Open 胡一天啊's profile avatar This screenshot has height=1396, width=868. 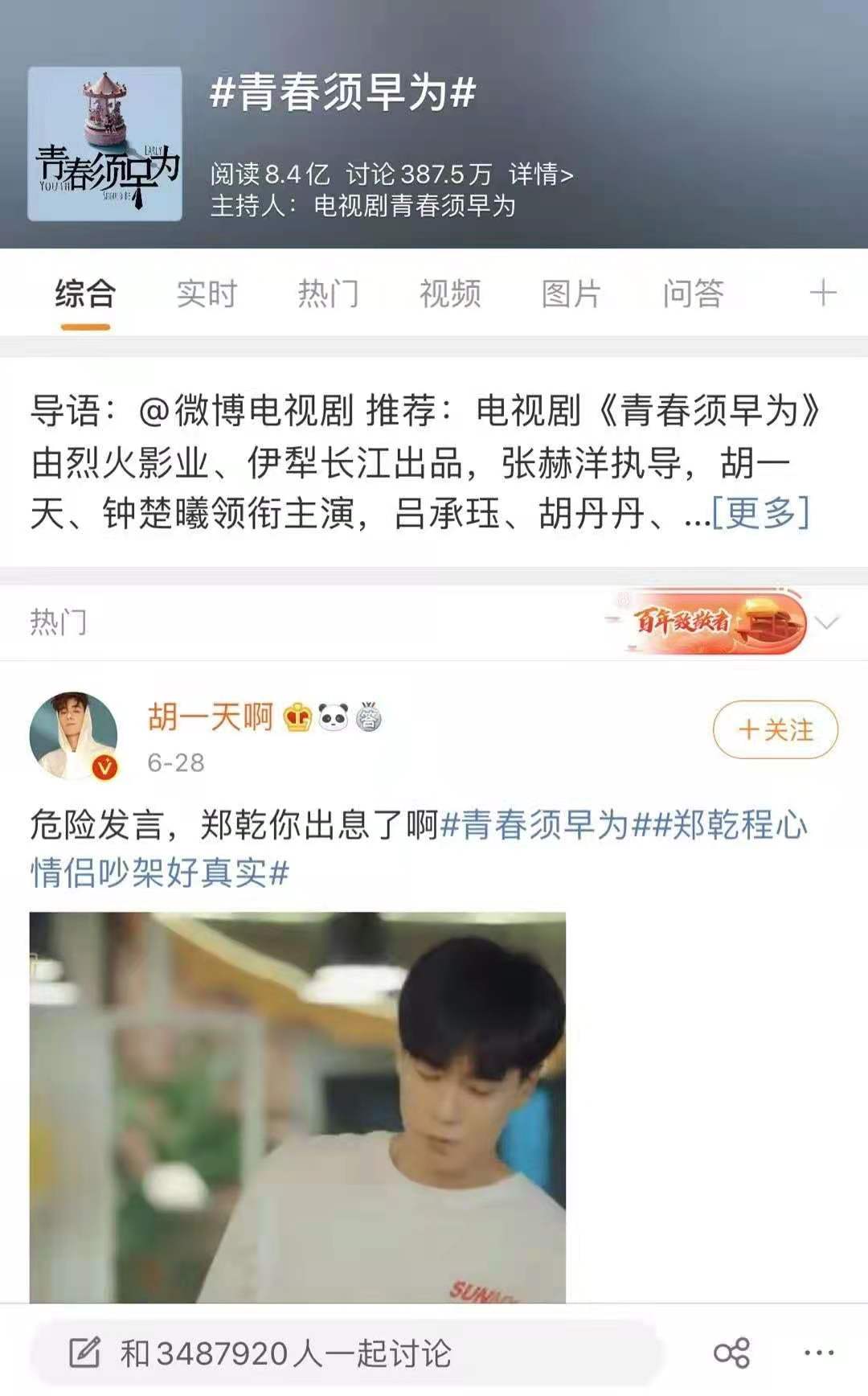point(74,735)
